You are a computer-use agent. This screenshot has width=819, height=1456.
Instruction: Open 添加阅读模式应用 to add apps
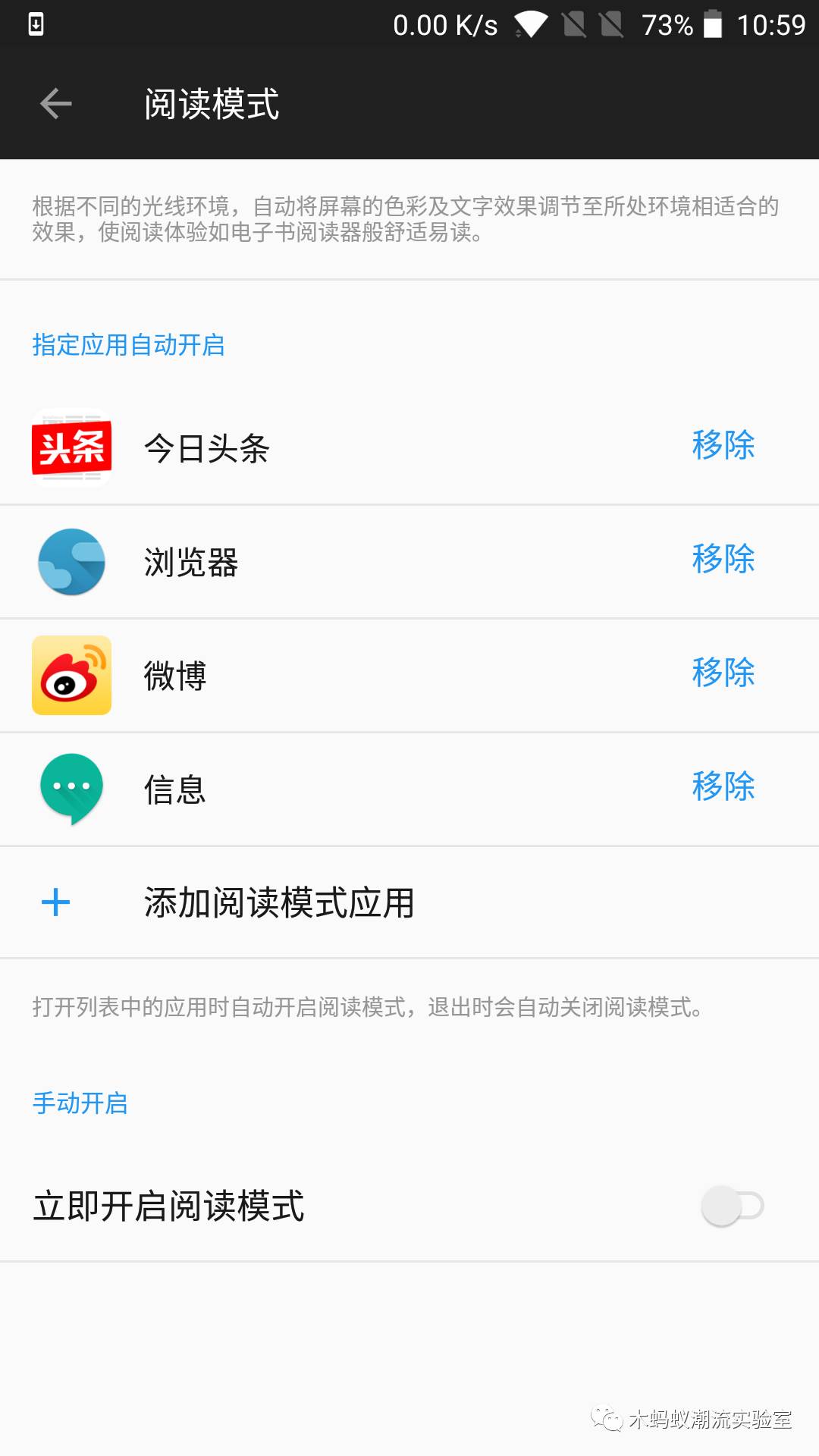click(280, 902)
